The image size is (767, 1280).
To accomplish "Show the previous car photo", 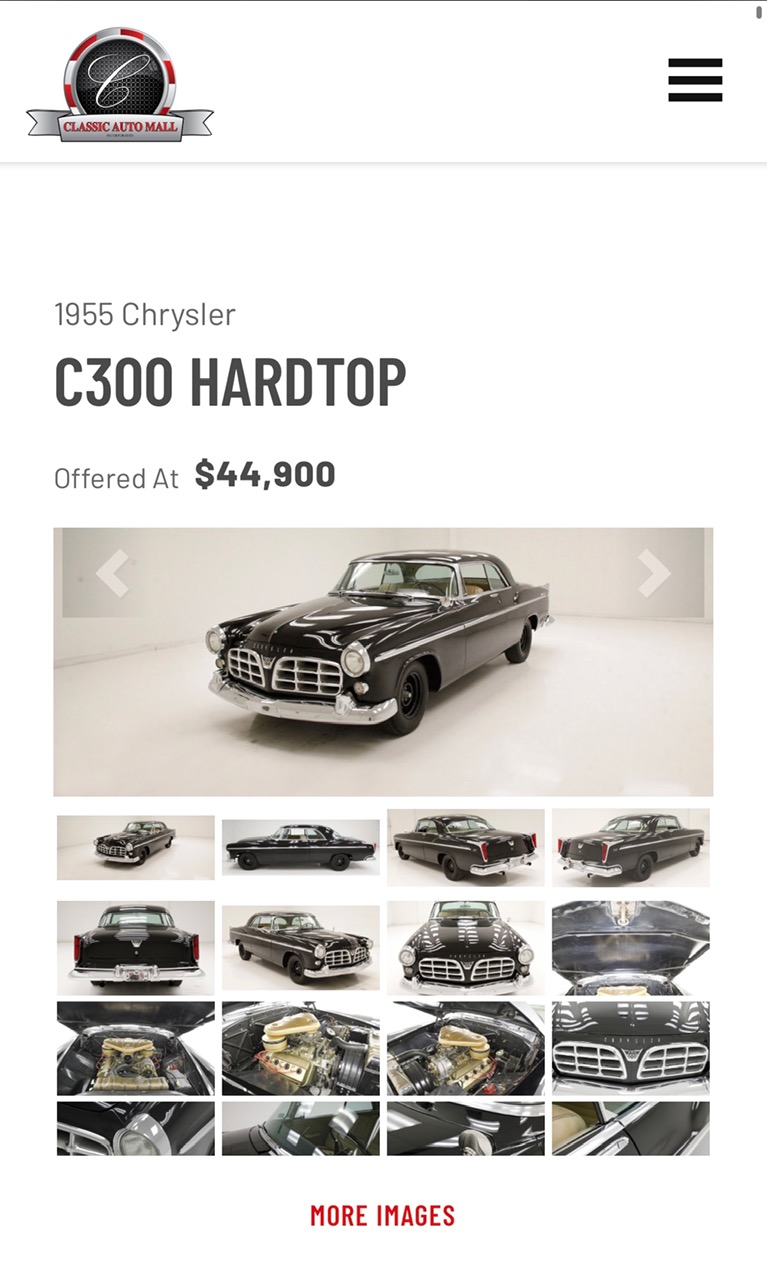I will [112, 573].
